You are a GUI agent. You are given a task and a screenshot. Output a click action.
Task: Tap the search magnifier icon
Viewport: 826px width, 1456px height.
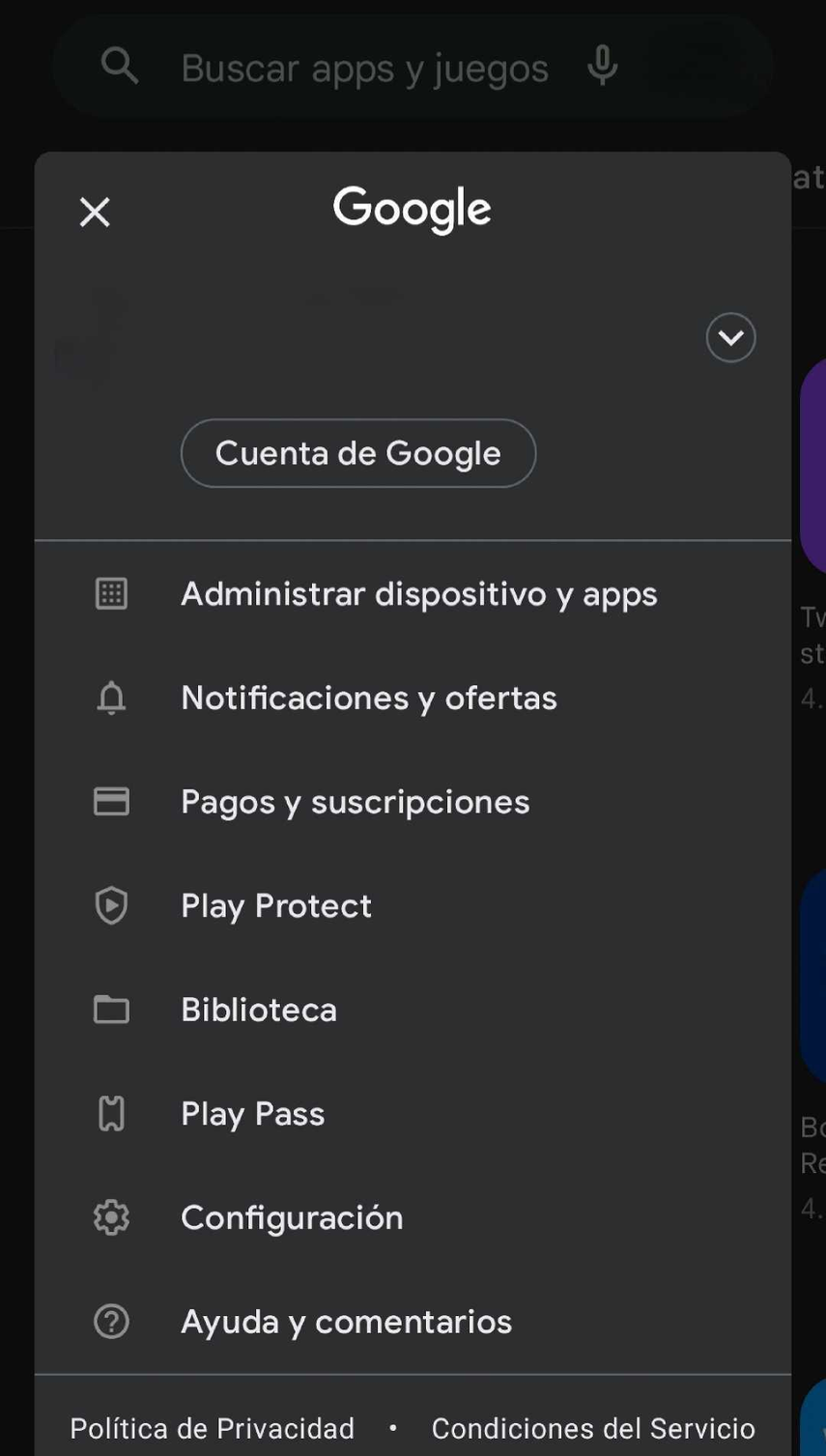coord(120,67)
